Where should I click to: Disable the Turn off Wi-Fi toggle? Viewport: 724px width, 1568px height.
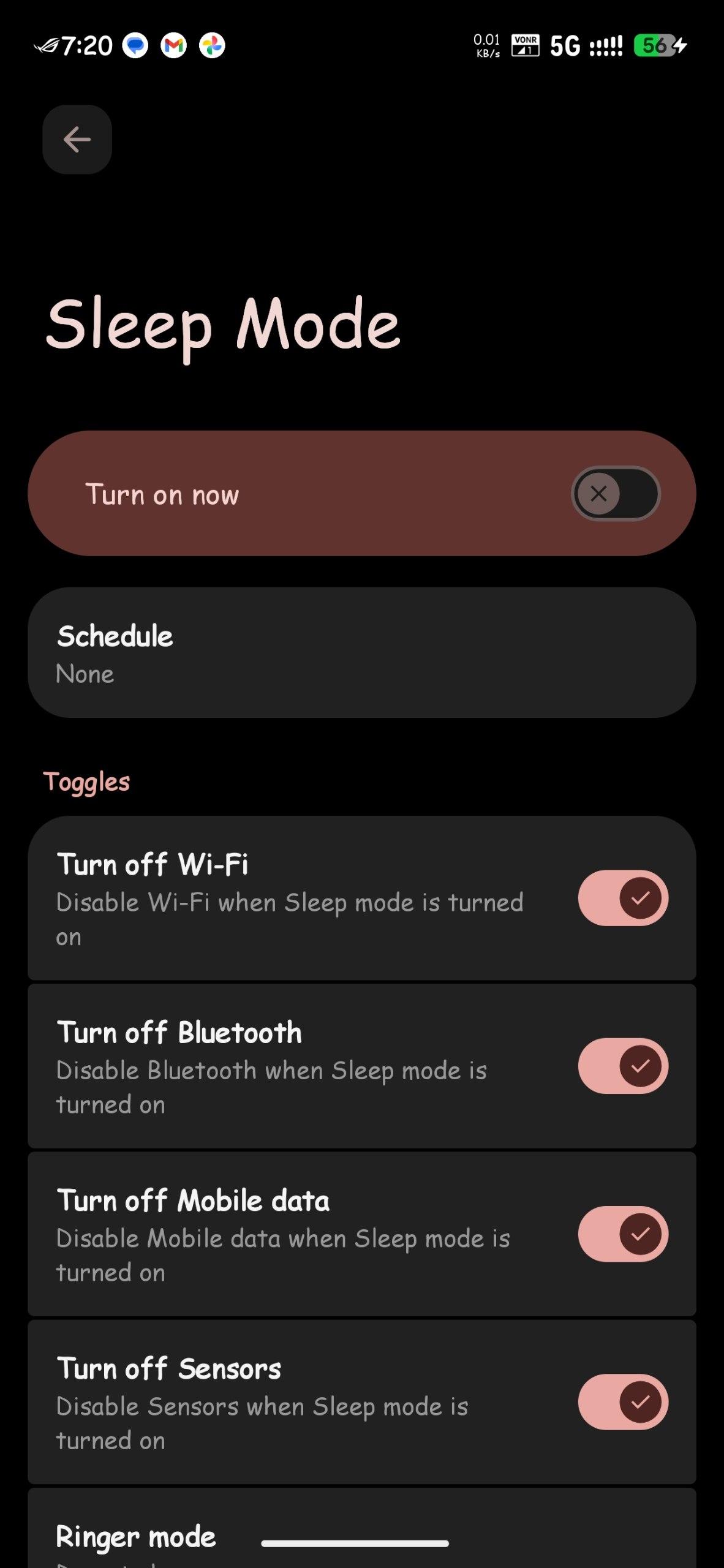click(623, 898)
